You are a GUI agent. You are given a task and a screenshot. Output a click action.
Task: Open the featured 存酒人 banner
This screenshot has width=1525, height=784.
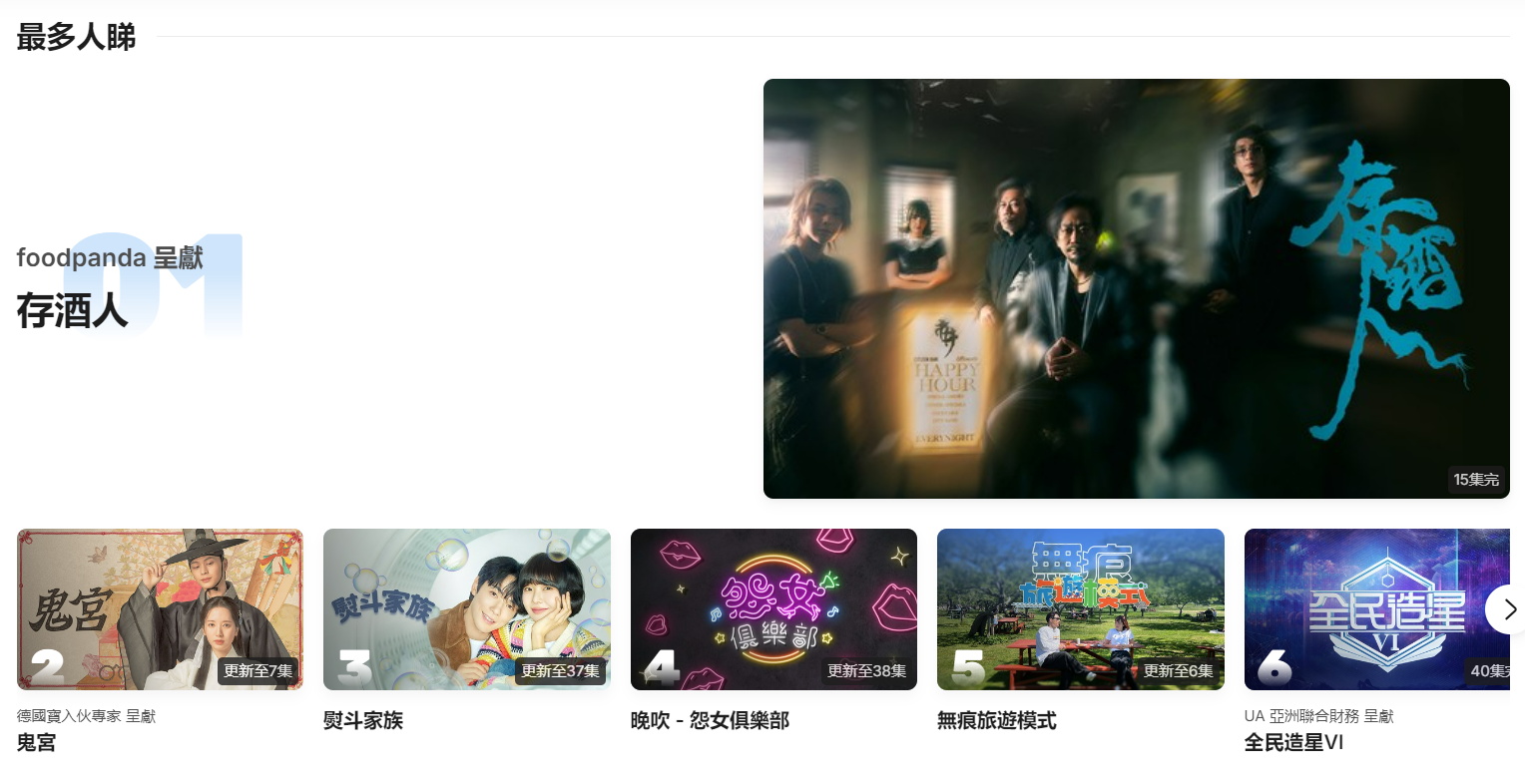[x=1136, y=288]
